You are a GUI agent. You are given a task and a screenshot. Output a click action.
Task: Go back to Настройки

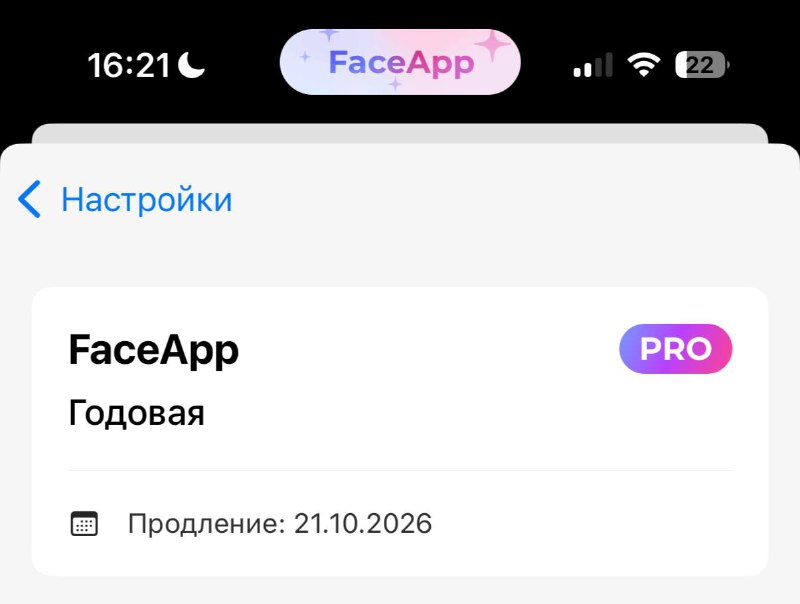[125, 200]
